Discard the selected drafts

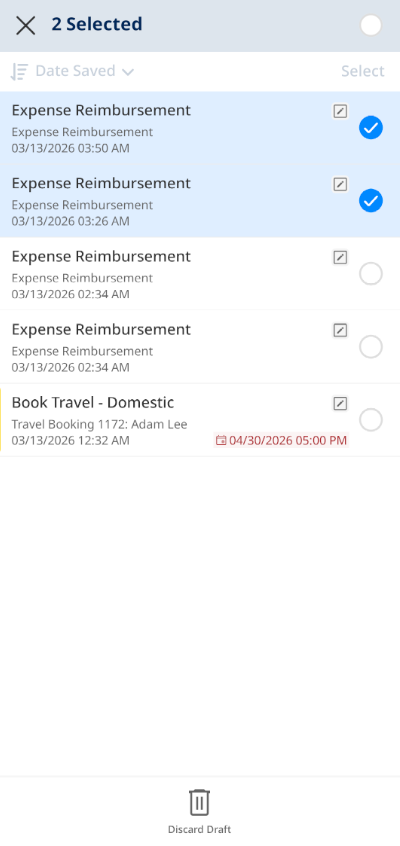pyautogui.click(x=199, y=810)
